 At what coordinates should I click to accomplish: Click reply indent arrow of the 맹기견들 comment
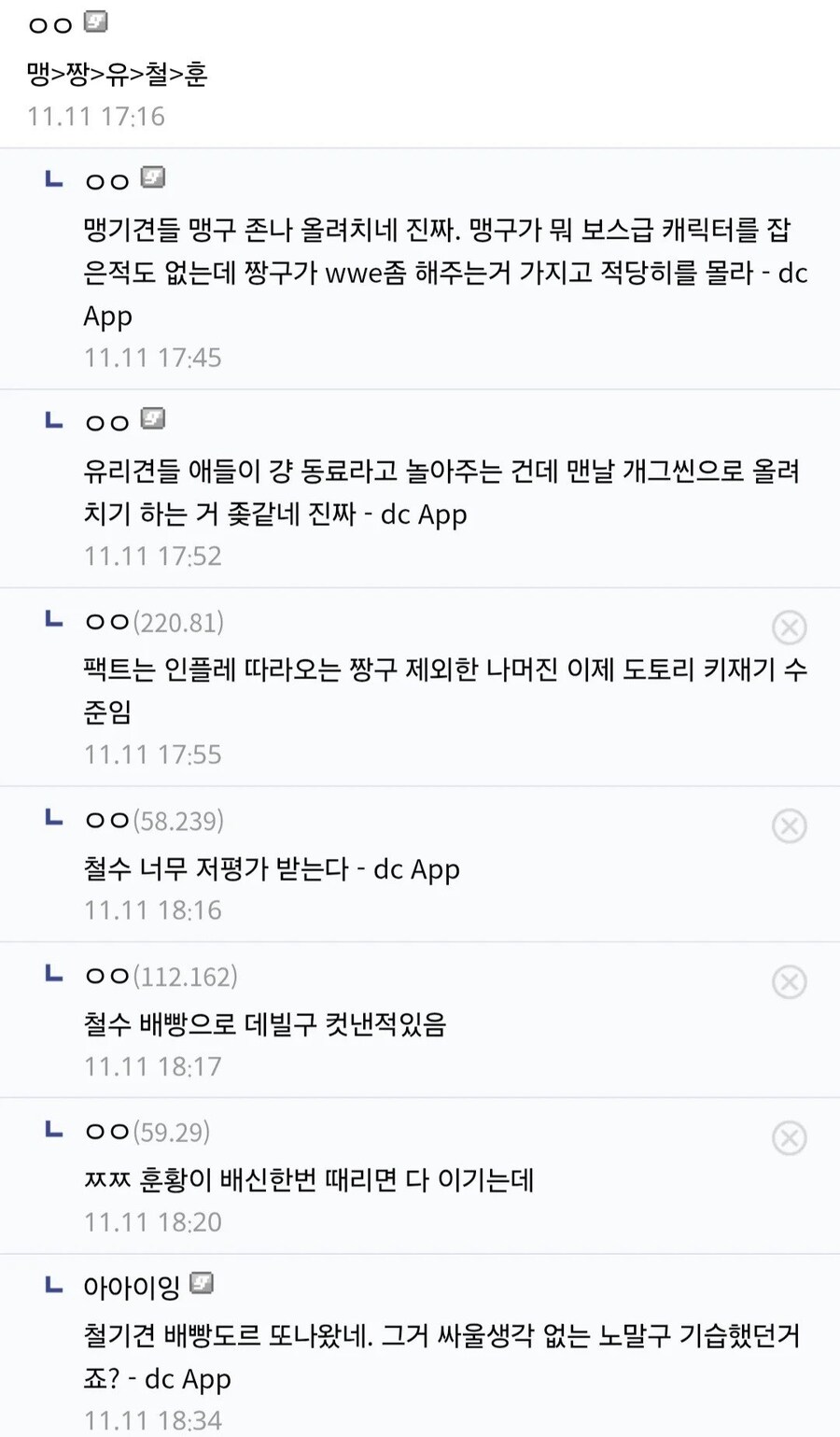(x=53, y=179)
